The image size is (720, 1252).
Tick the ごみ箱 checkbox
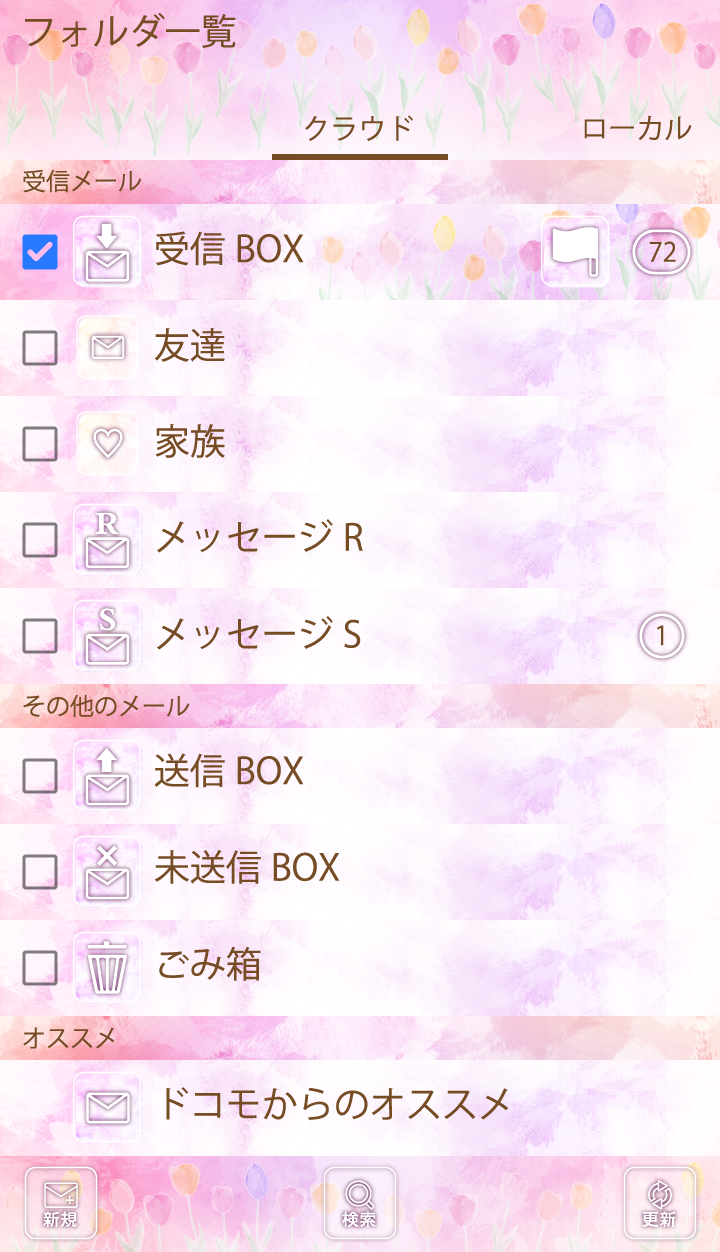(x=40, y=967)
